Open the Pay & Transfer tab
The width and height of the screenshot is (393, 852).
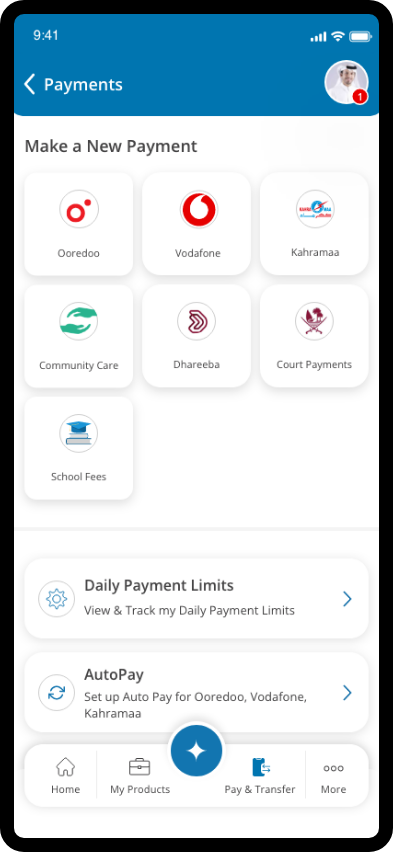pyautogui.click(x=260, y=776)
